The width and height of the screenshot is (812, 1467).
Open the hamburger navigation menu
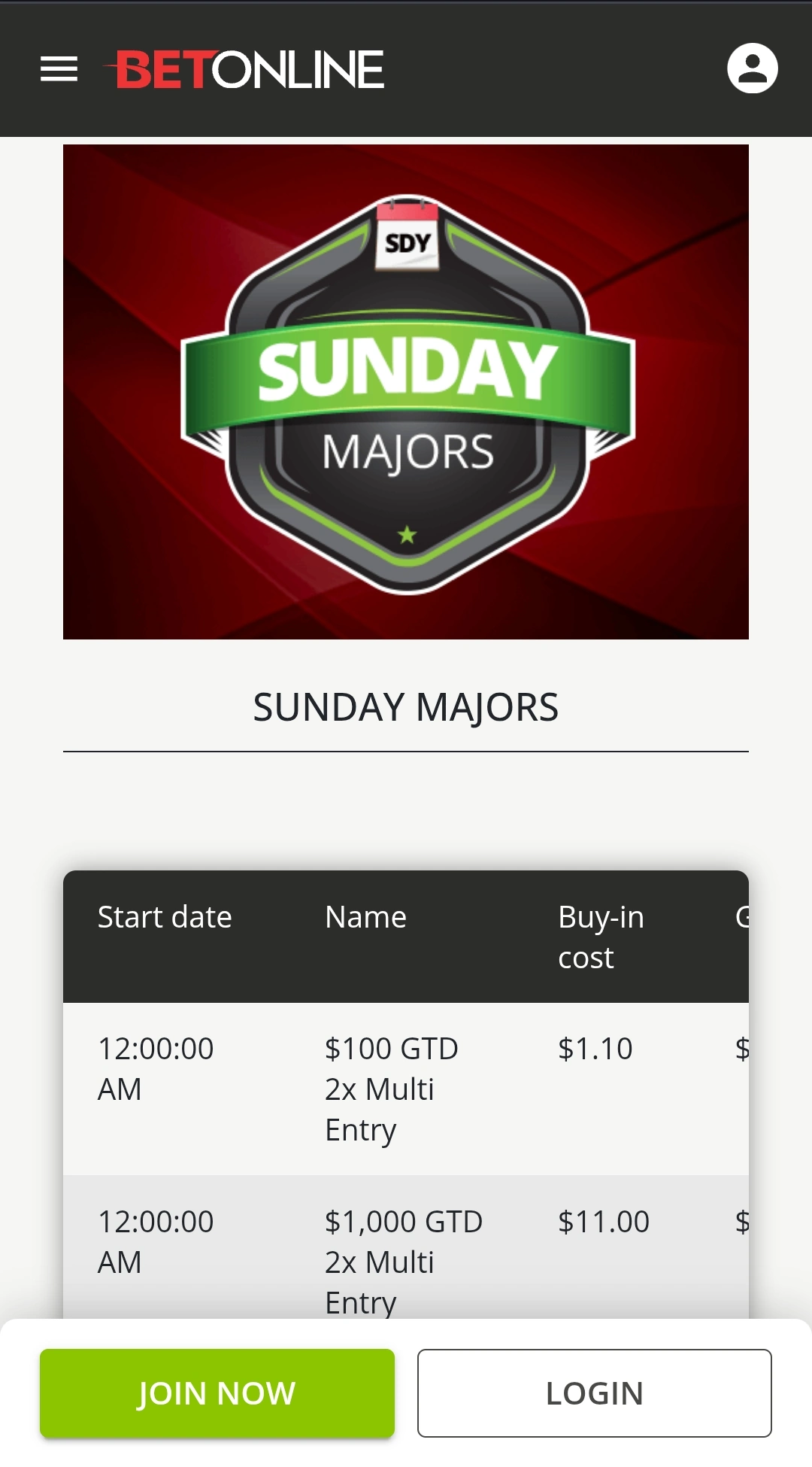(58, 68)
